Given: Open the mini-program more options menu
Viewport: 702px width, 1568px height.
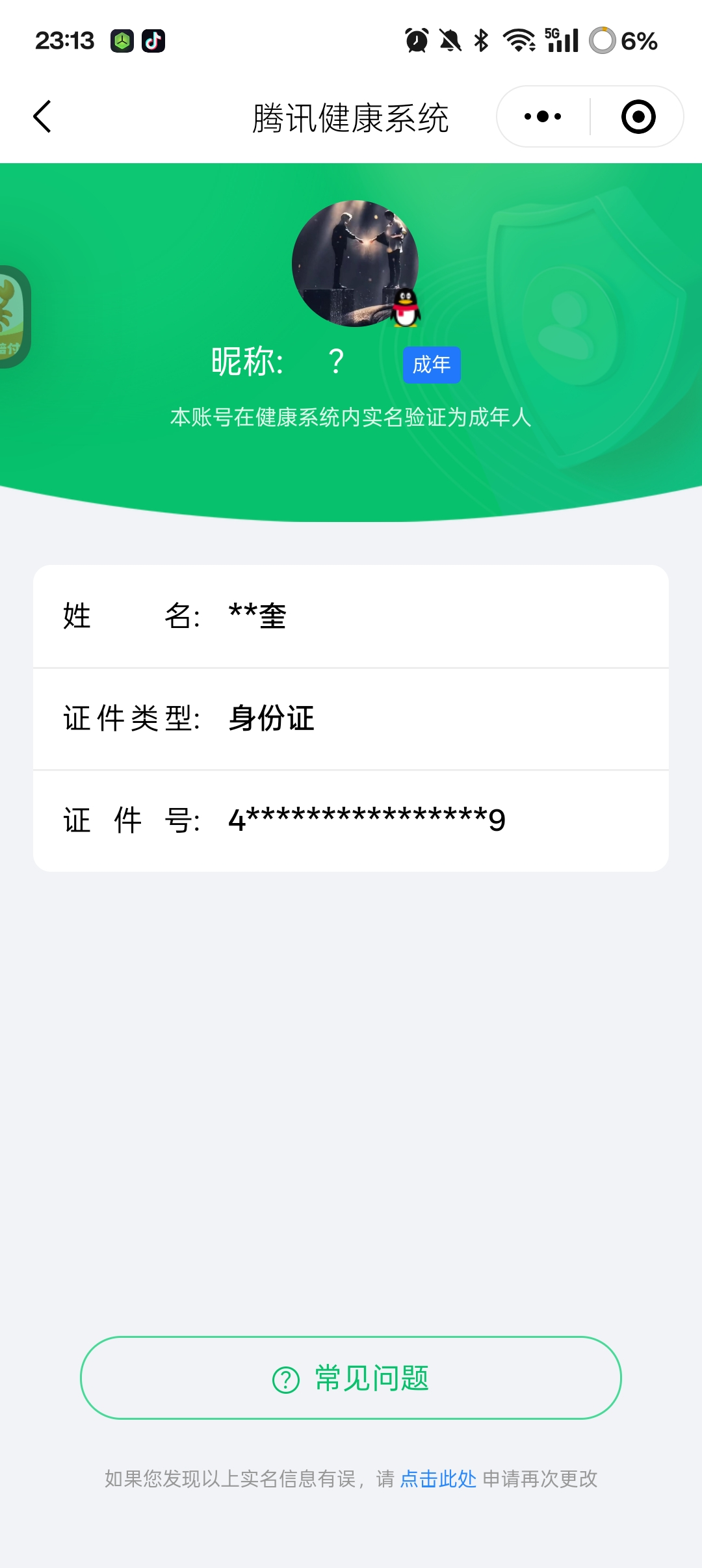Looking at the screenshot, I should 541,116.
